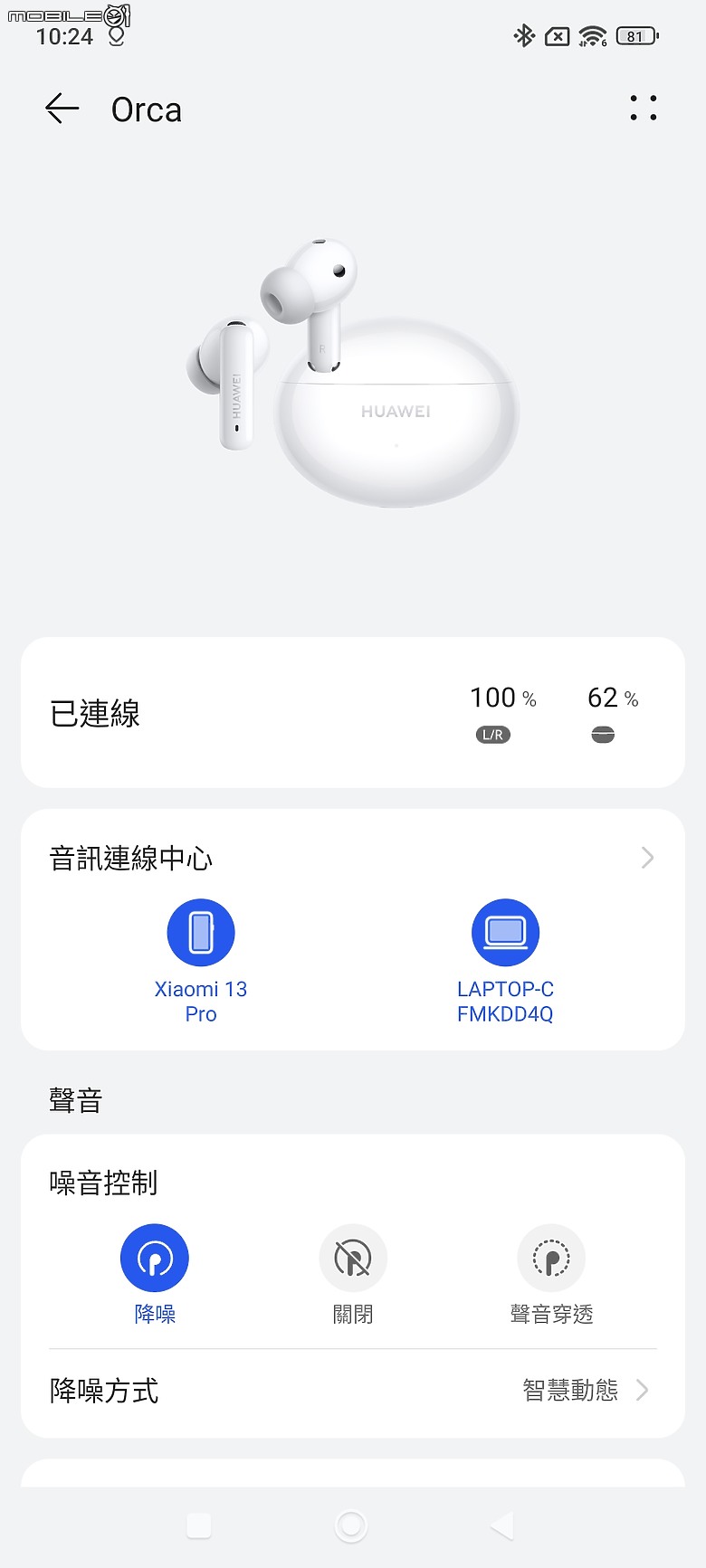Image resolution: width=706 pixels, height=1568 pixels.
Task: Select the Xiaomi 13 Pro device
Action: 201,933
